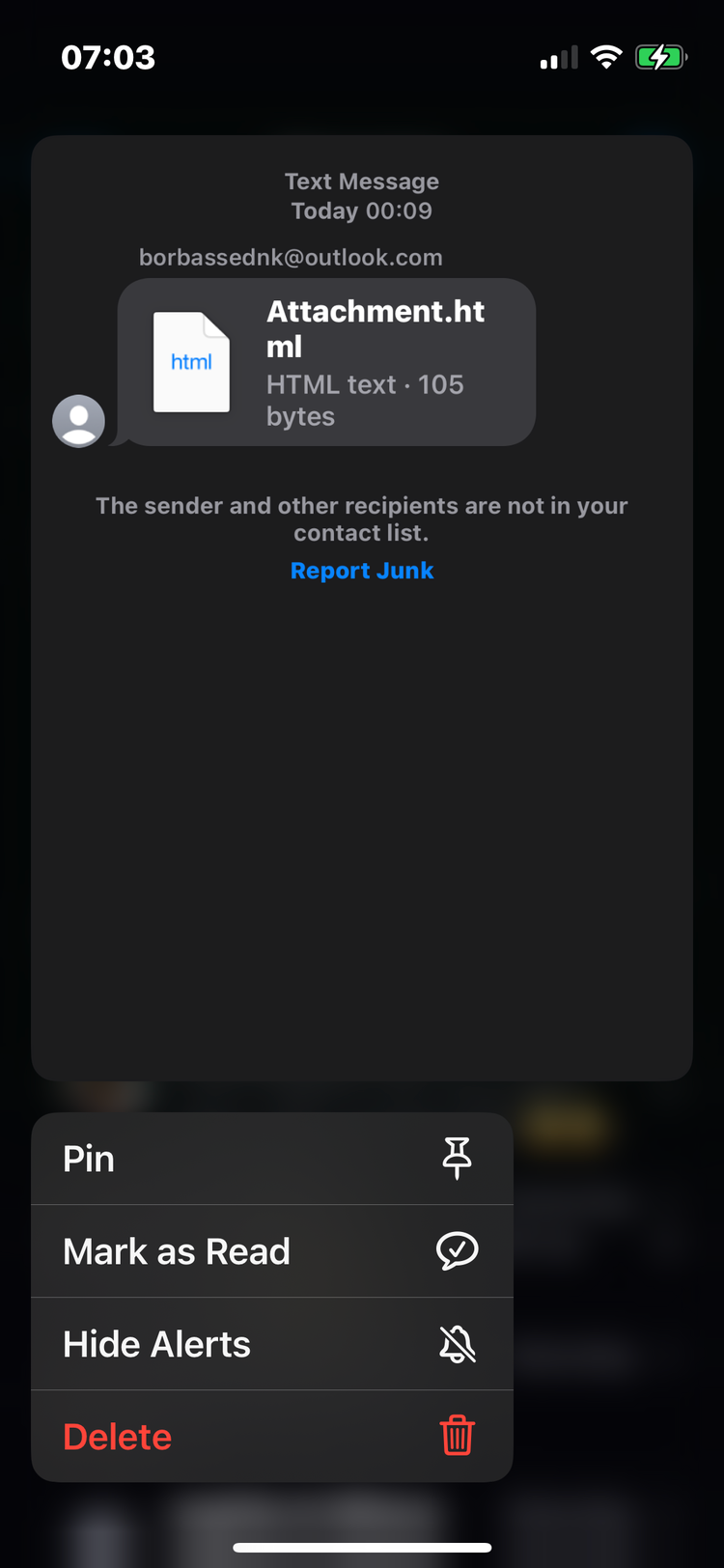
Task: Pin this conversation
Action: [271, 1159]
